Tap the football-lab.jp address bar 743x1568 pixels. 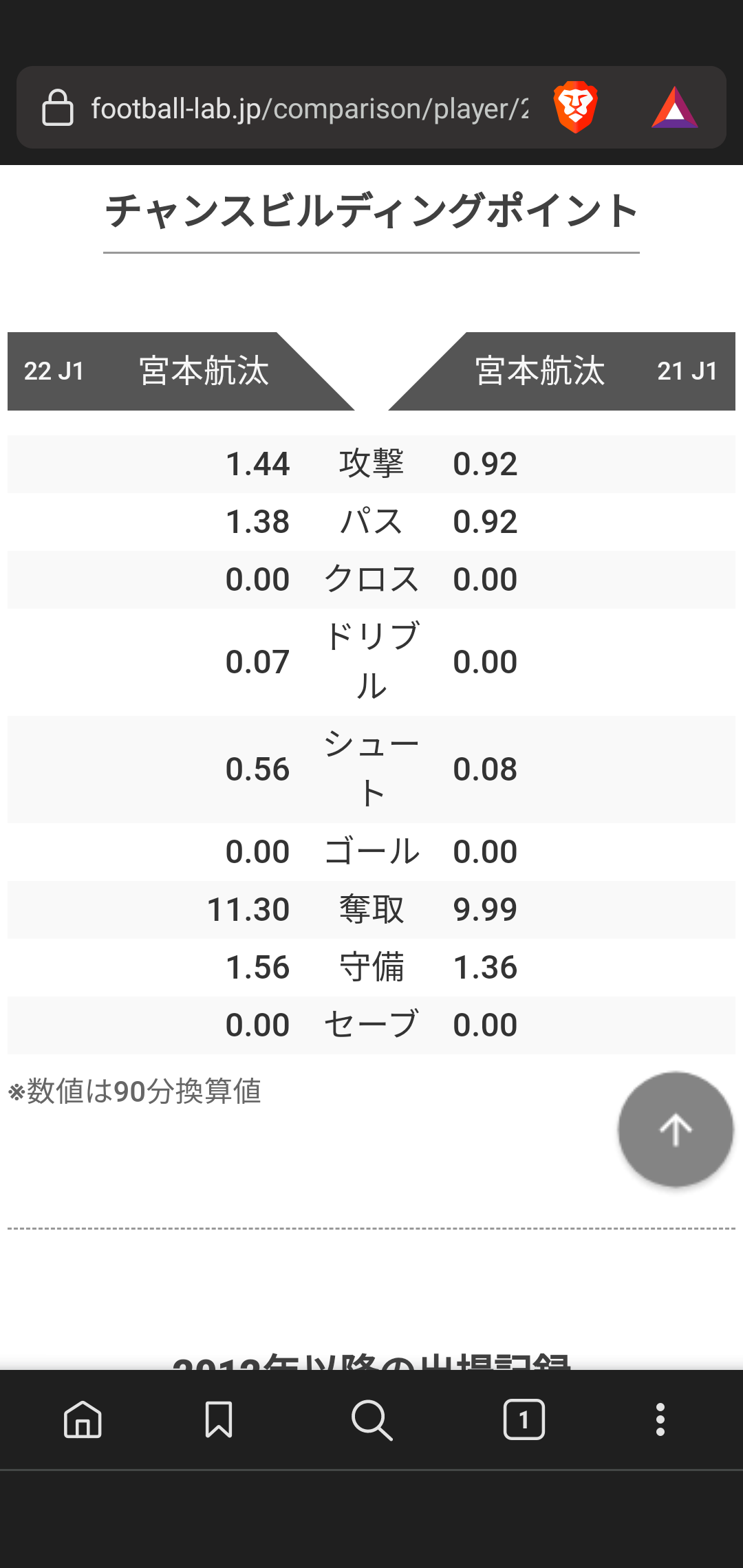(x=310, y=109)
